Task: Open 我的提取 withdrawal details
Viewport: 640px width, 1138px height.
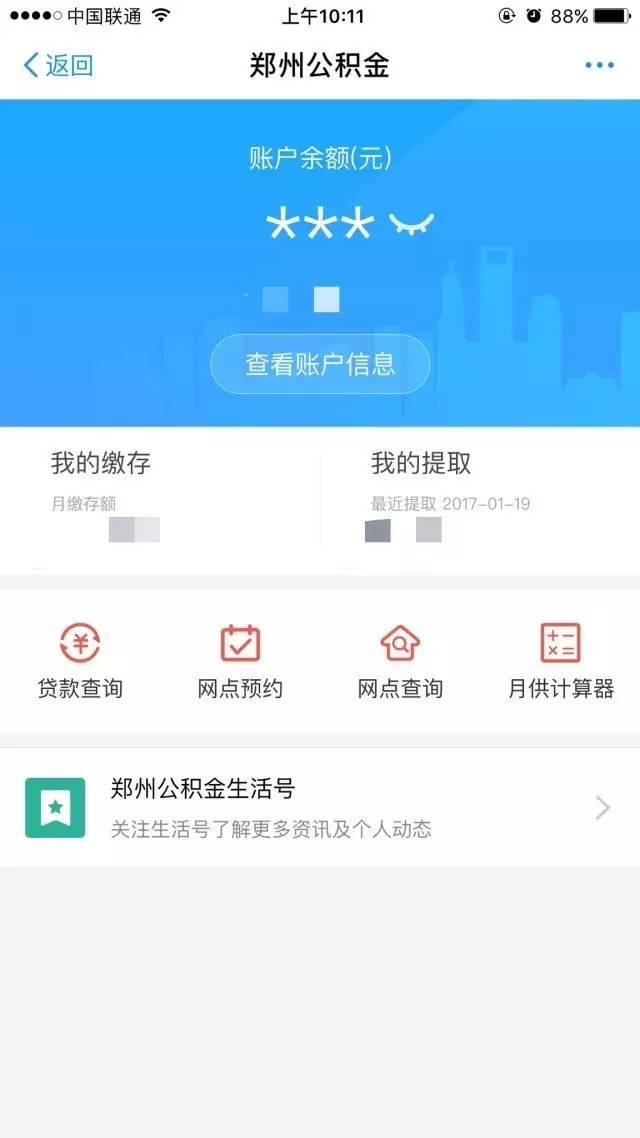Action: pyautogui.click(x=480, y=498)
